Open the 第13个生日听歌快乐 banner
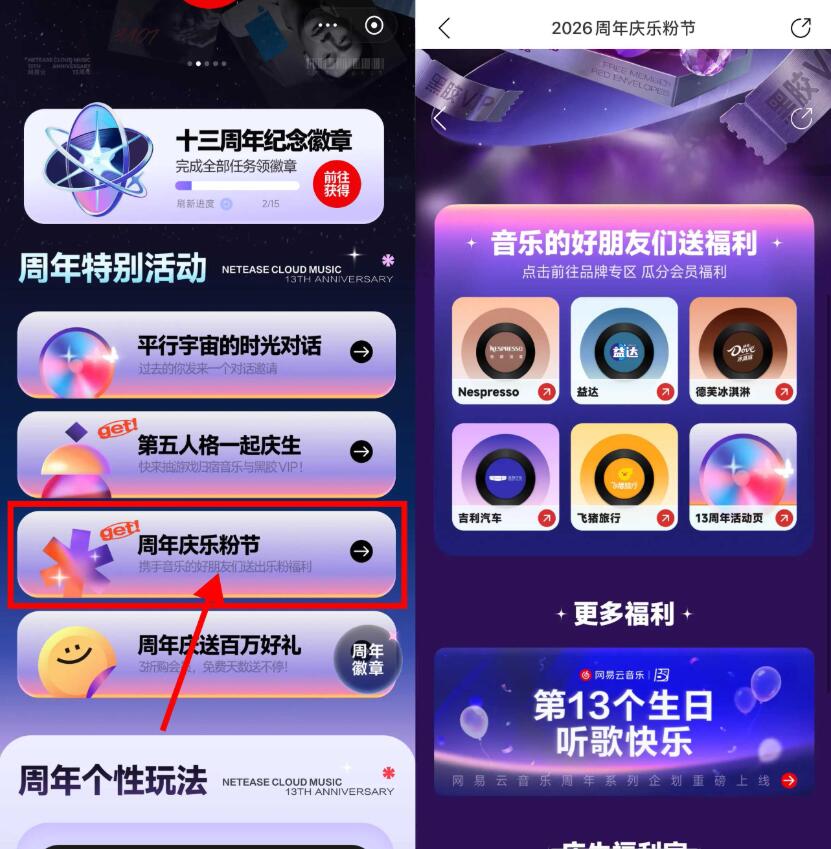This screenshot has height=849, width=831. [x=624, y=721]
